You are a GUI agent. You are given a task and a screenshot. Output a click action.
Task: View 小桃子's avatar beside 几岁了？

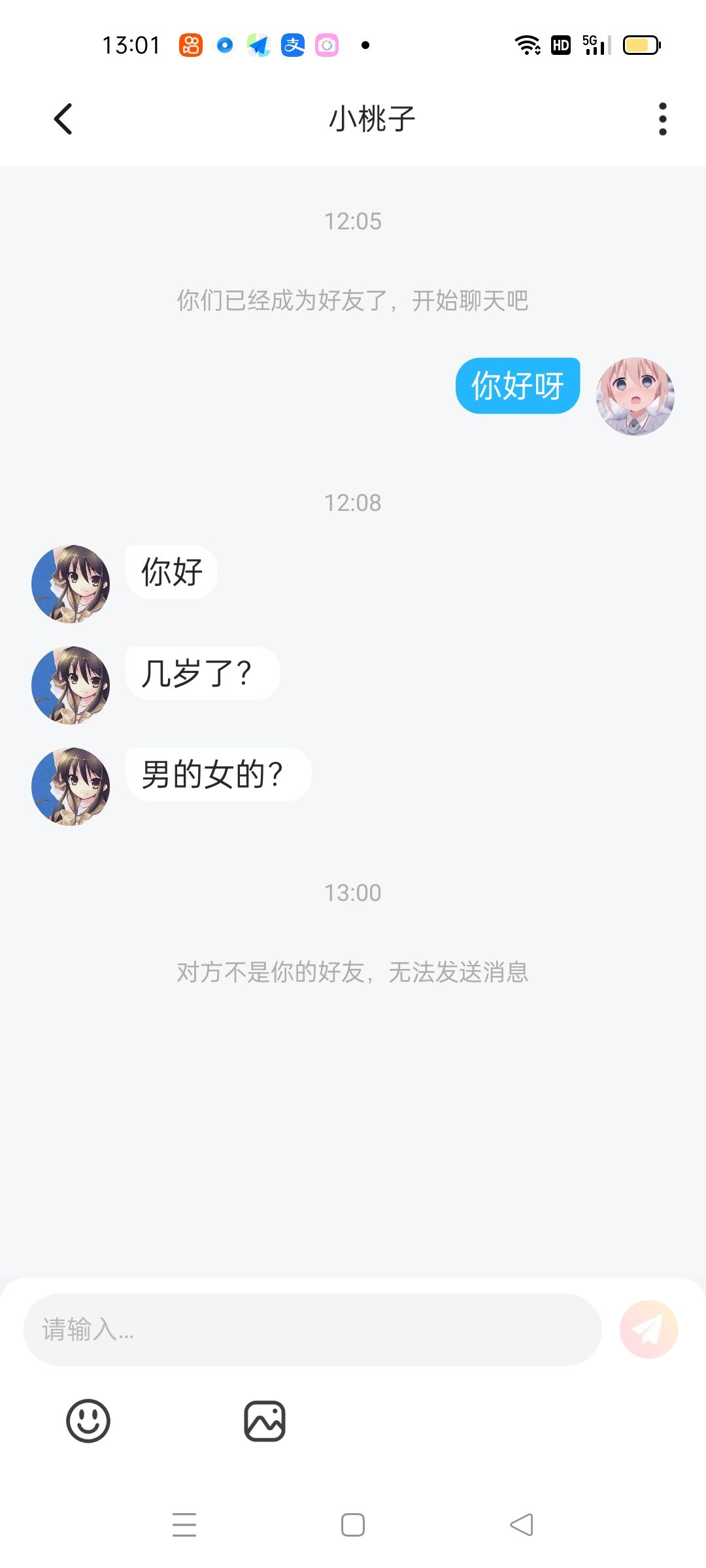coord(71,685)
